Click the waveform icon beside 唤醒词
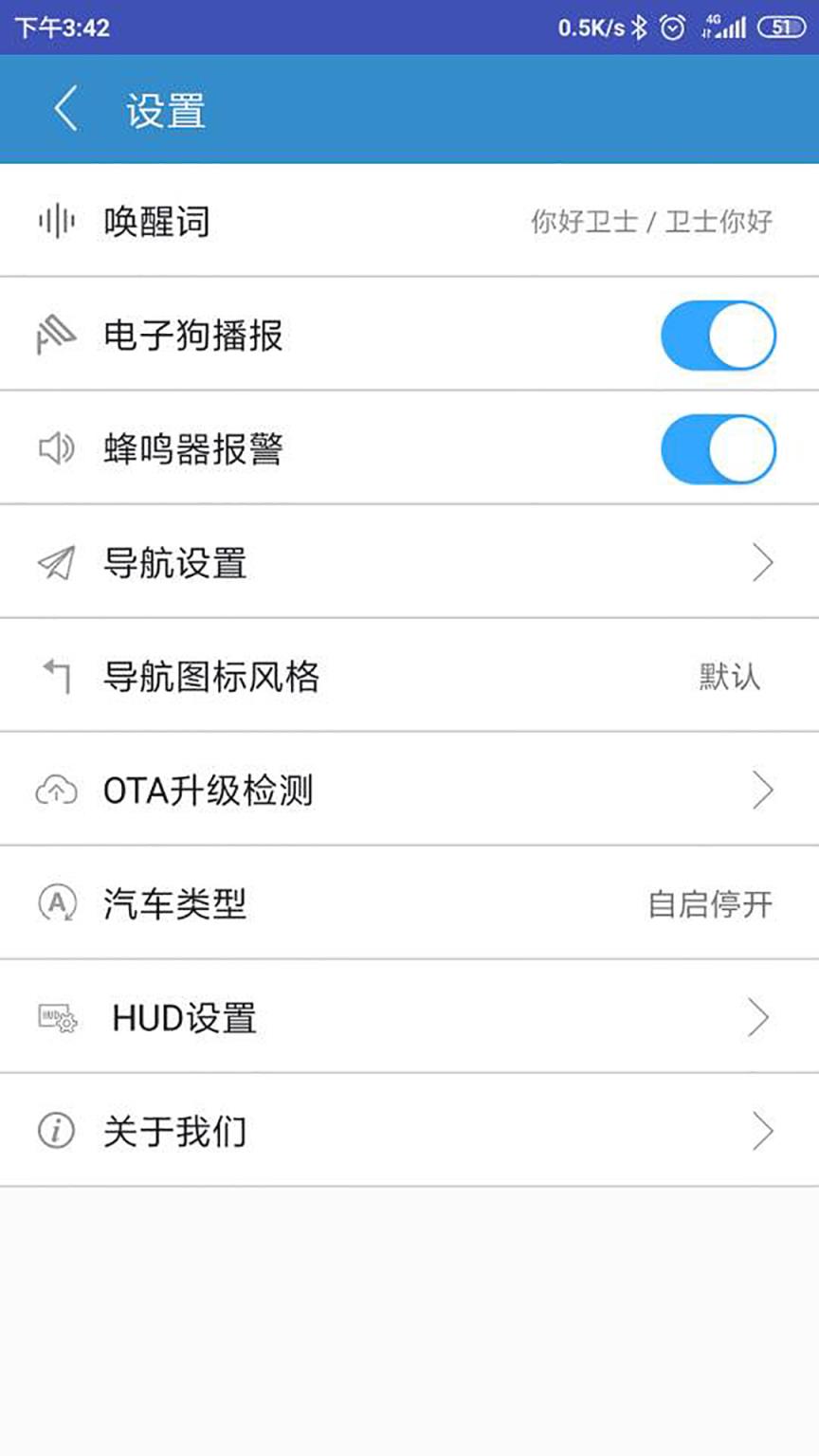Image resolution: width=819 pixels, height=1456 pixels. pyautogui.click(x=57, y=221)
